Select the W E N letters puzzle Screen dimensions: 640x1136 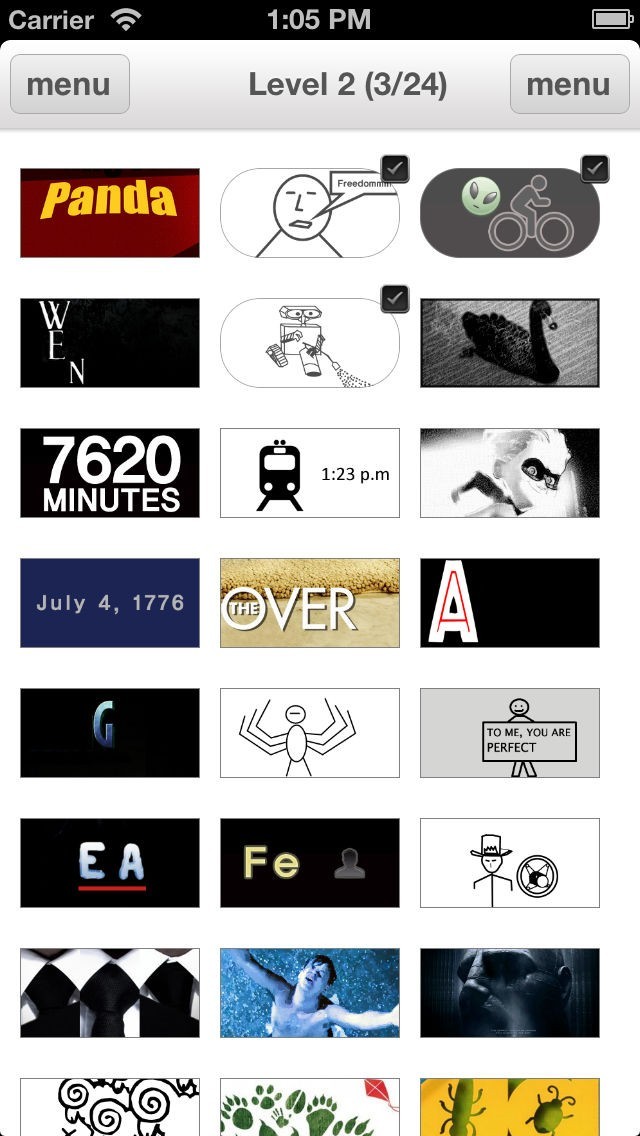(110, 343)
